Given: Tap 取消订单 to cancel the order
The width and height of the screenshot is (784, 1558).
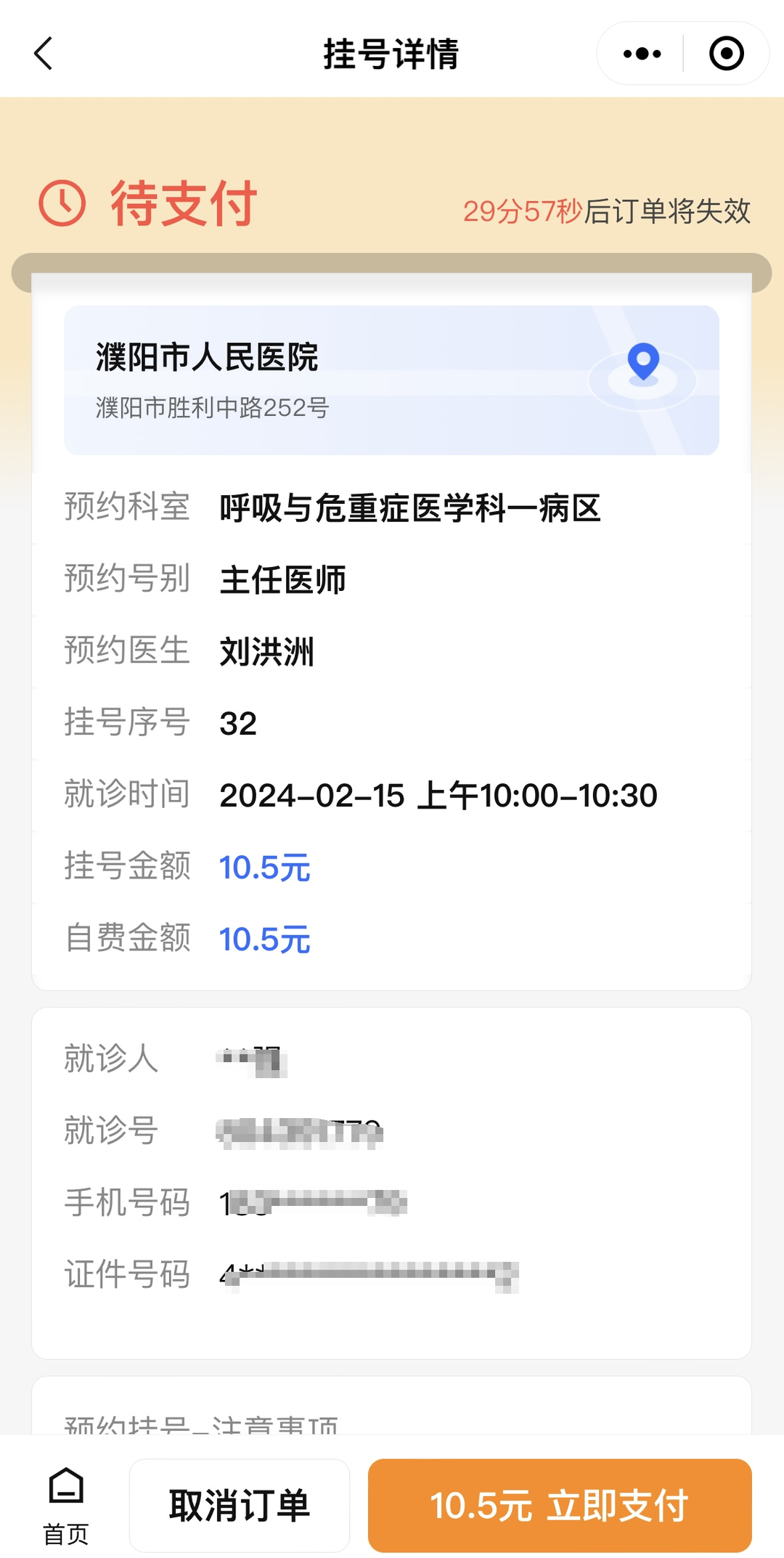Looking at the screenshot, I should coord(240,1505).
